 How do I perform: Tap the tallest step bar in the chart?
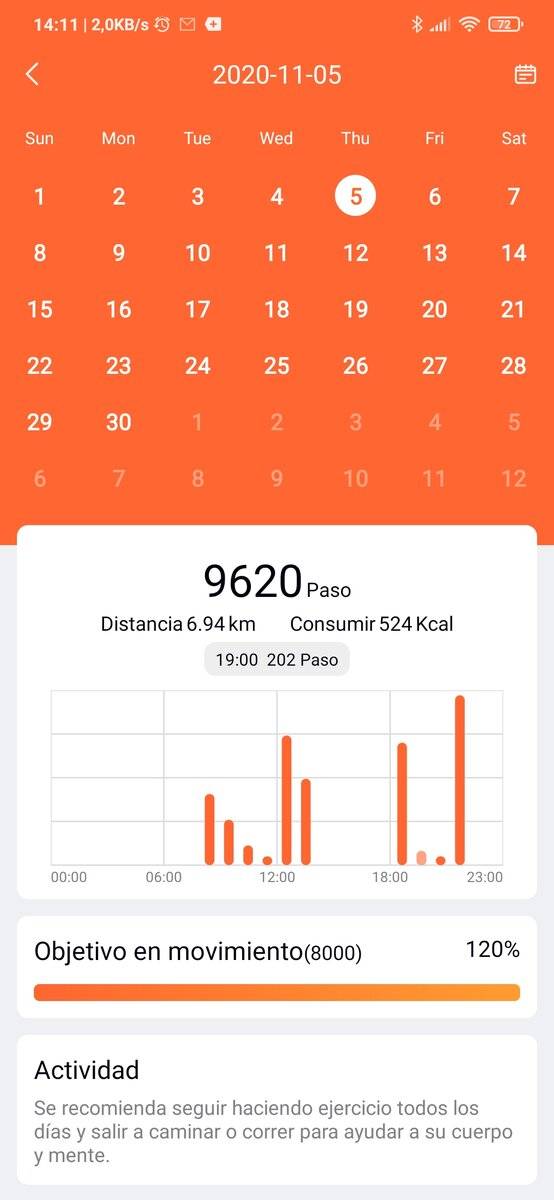coord(460,780)
